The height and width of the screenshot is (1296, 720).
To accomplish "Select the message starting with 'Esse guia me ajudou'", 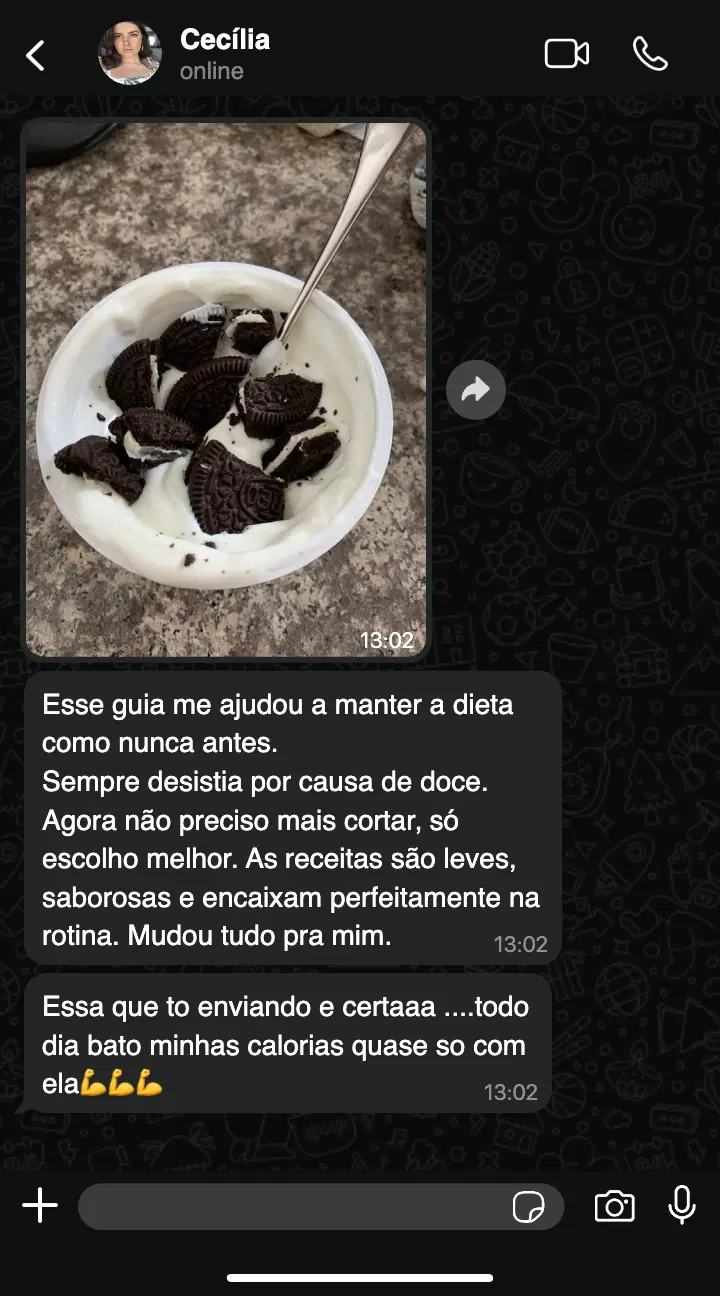I will 290,820.
